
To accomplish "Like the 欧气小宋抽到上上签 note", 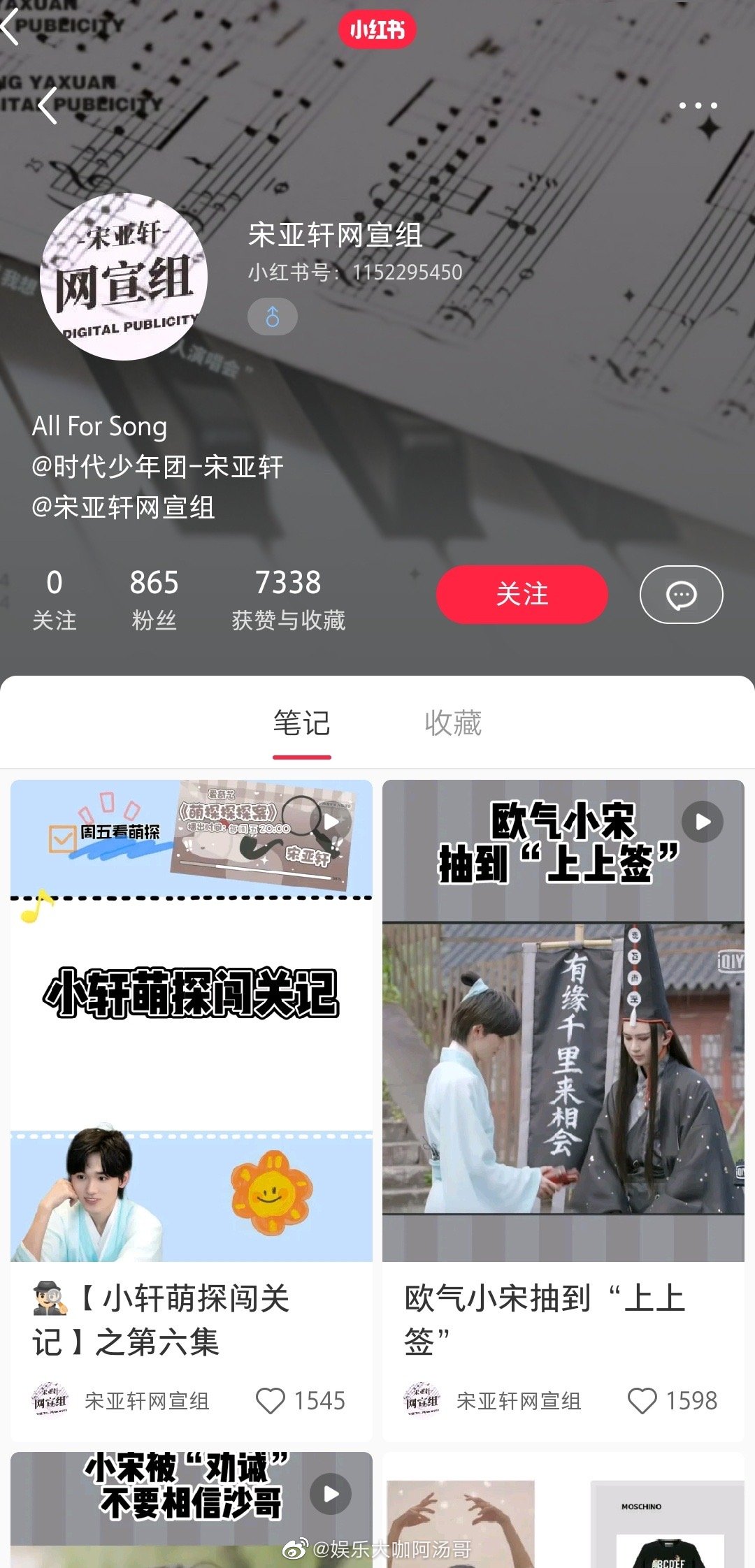I will point(642,1400).
